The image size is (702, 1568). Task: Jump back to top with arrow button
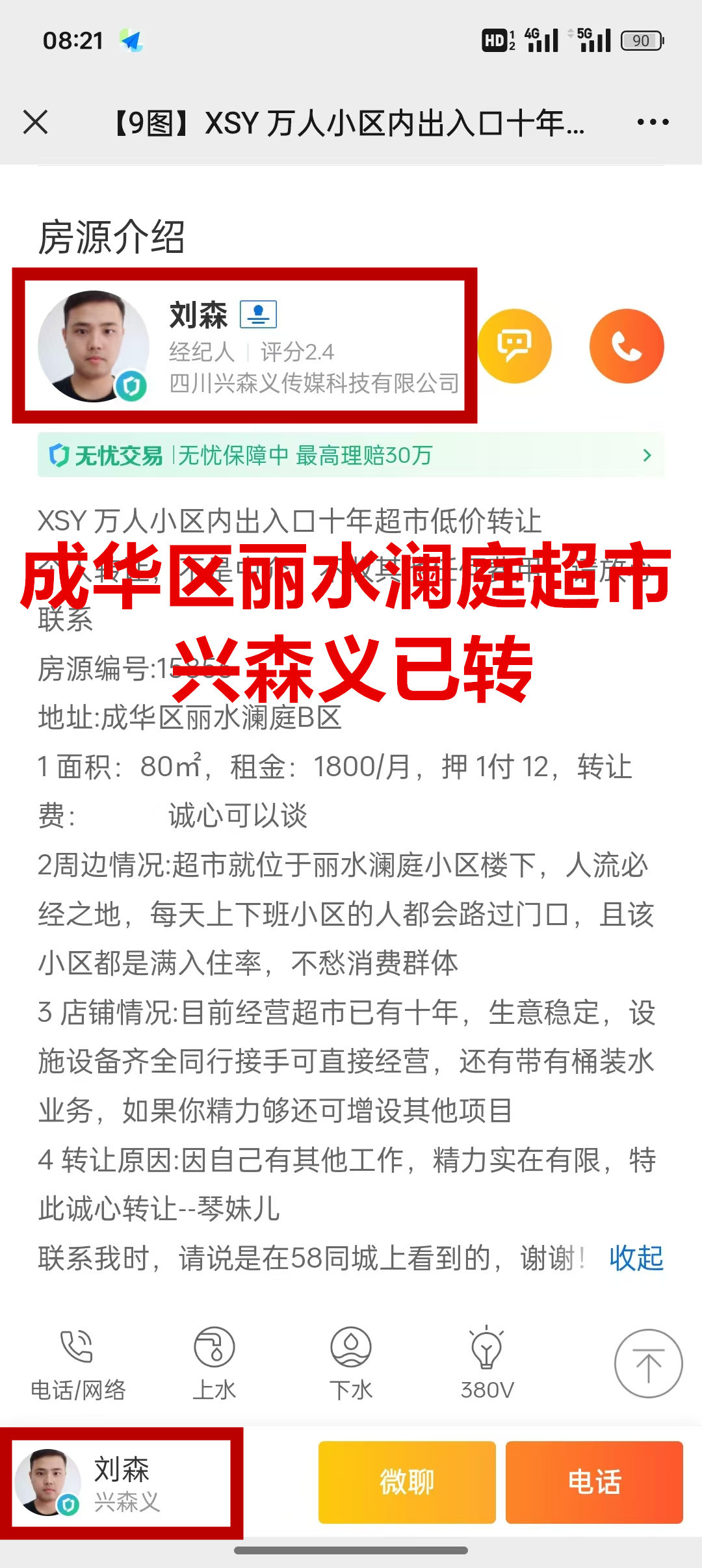coord(648,1363)
